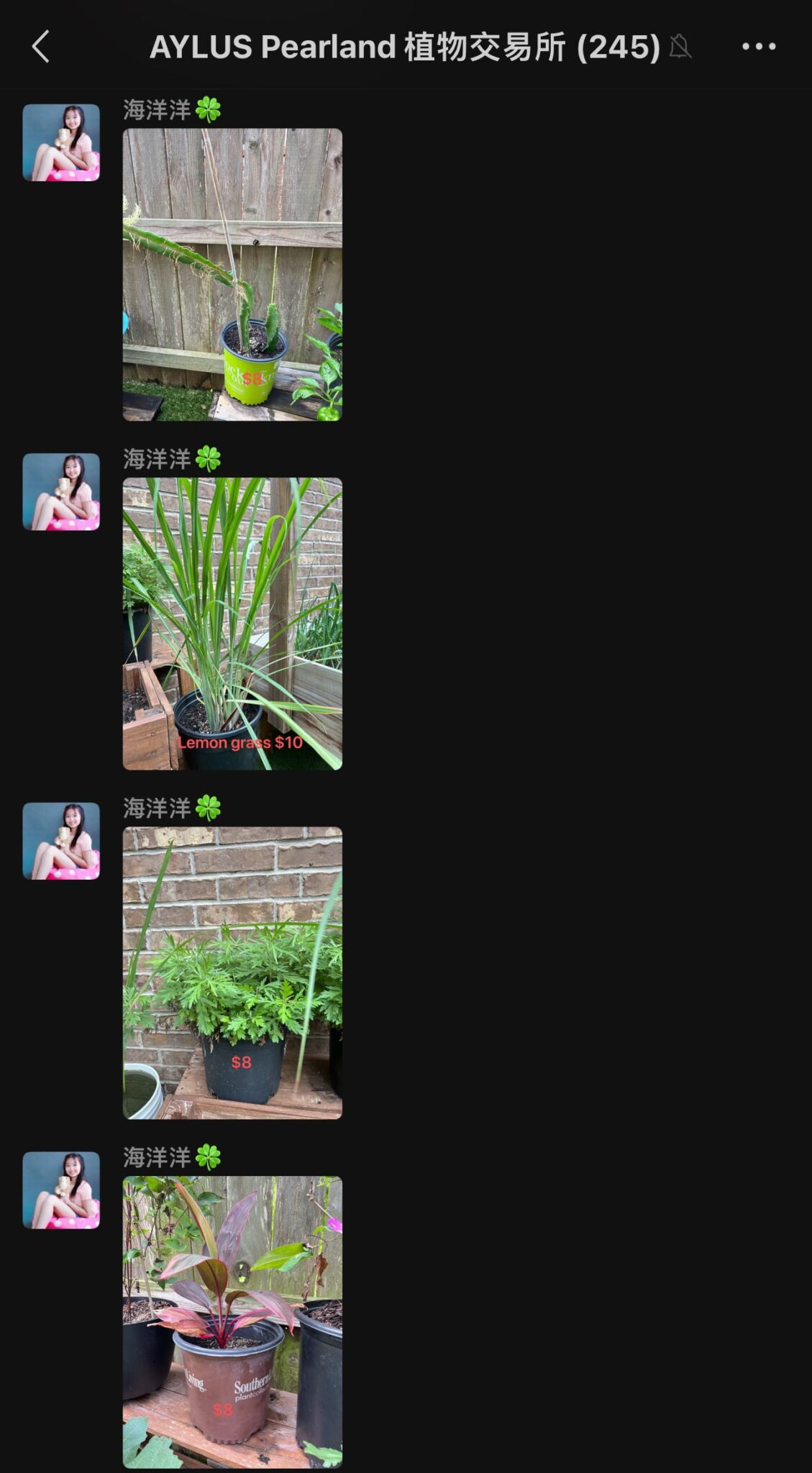View the Lemon grass $10 photo
812x1473 pixels.
point(232,624)
